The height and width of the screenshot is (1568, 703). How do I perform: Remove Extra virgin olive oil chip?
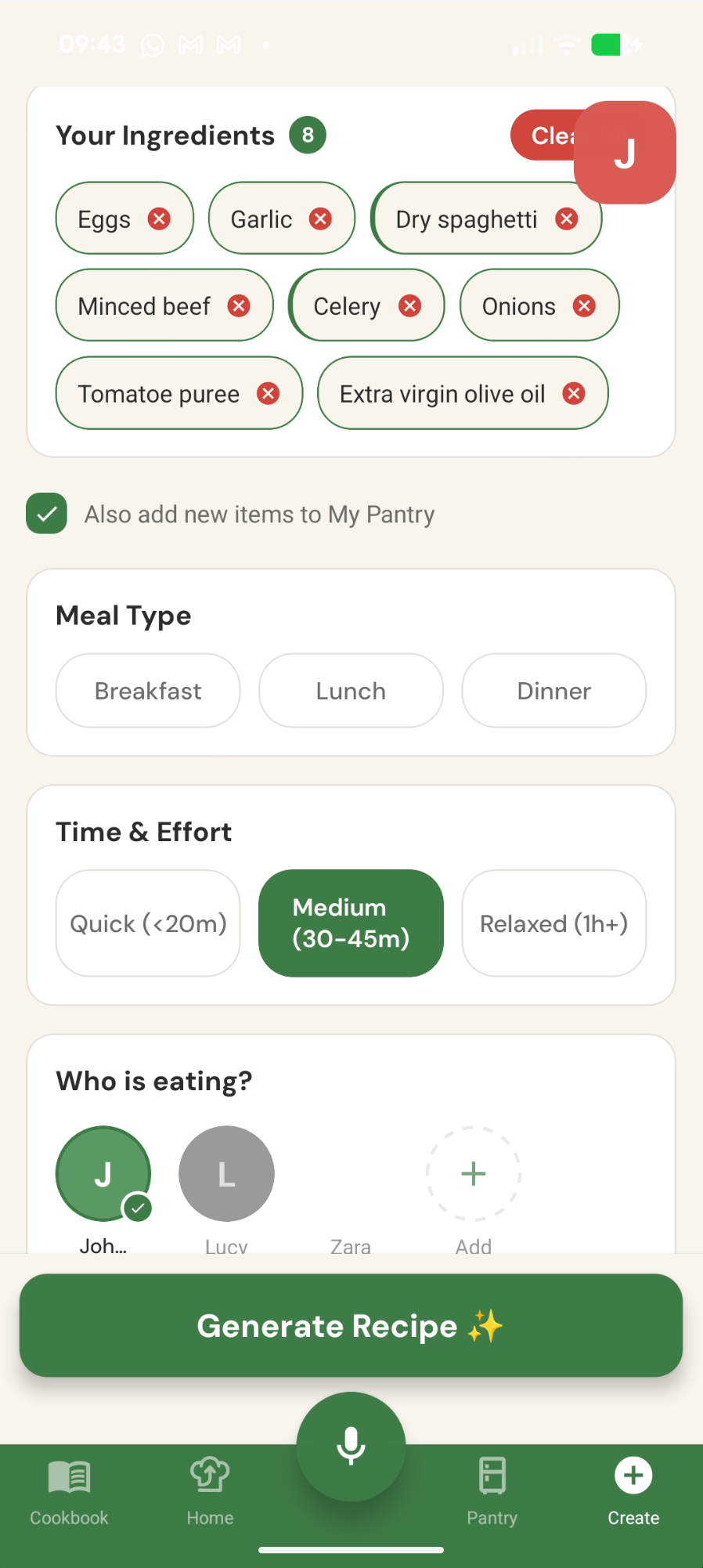click(x=575, y=393)
